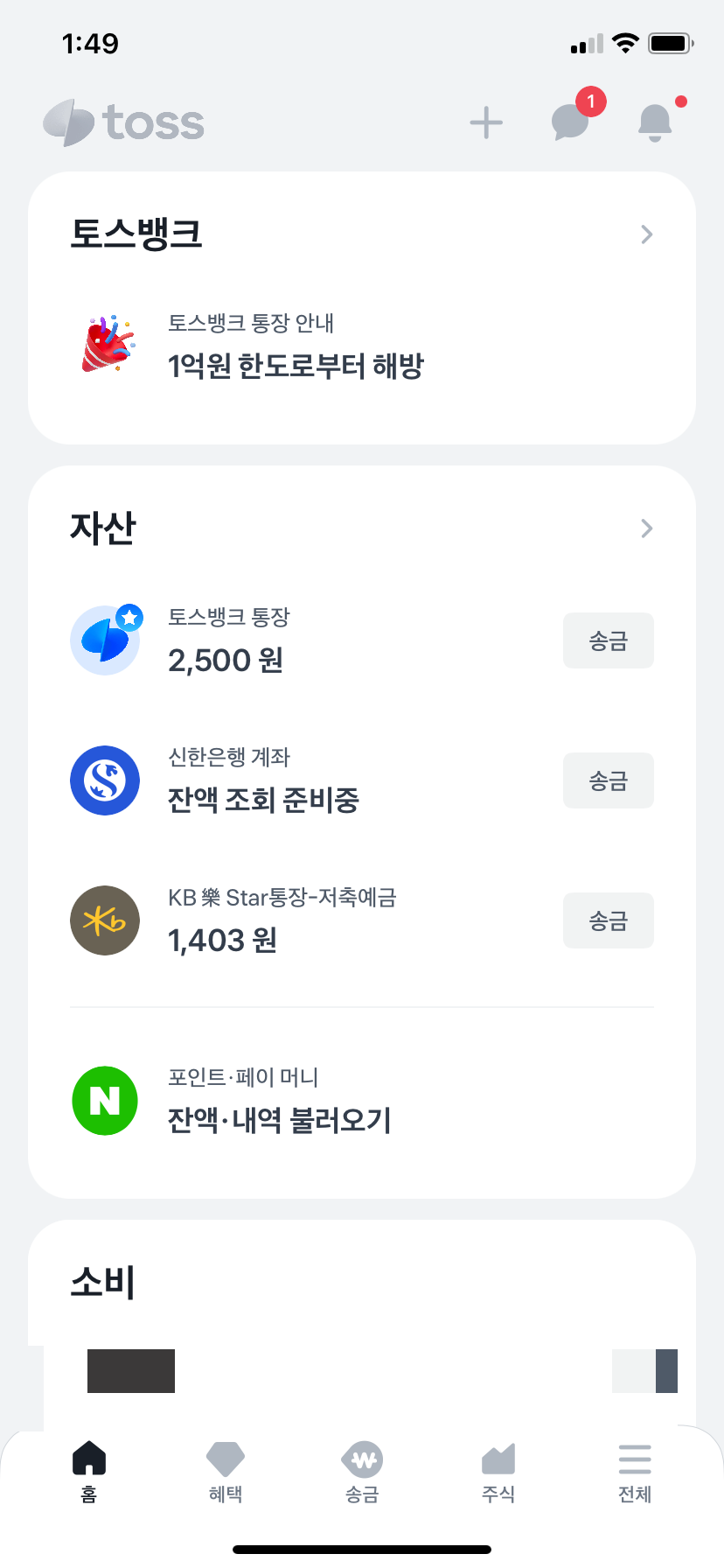
Task: Tap 송금 for 신한은행 계좌
Action: pos(608,781)
